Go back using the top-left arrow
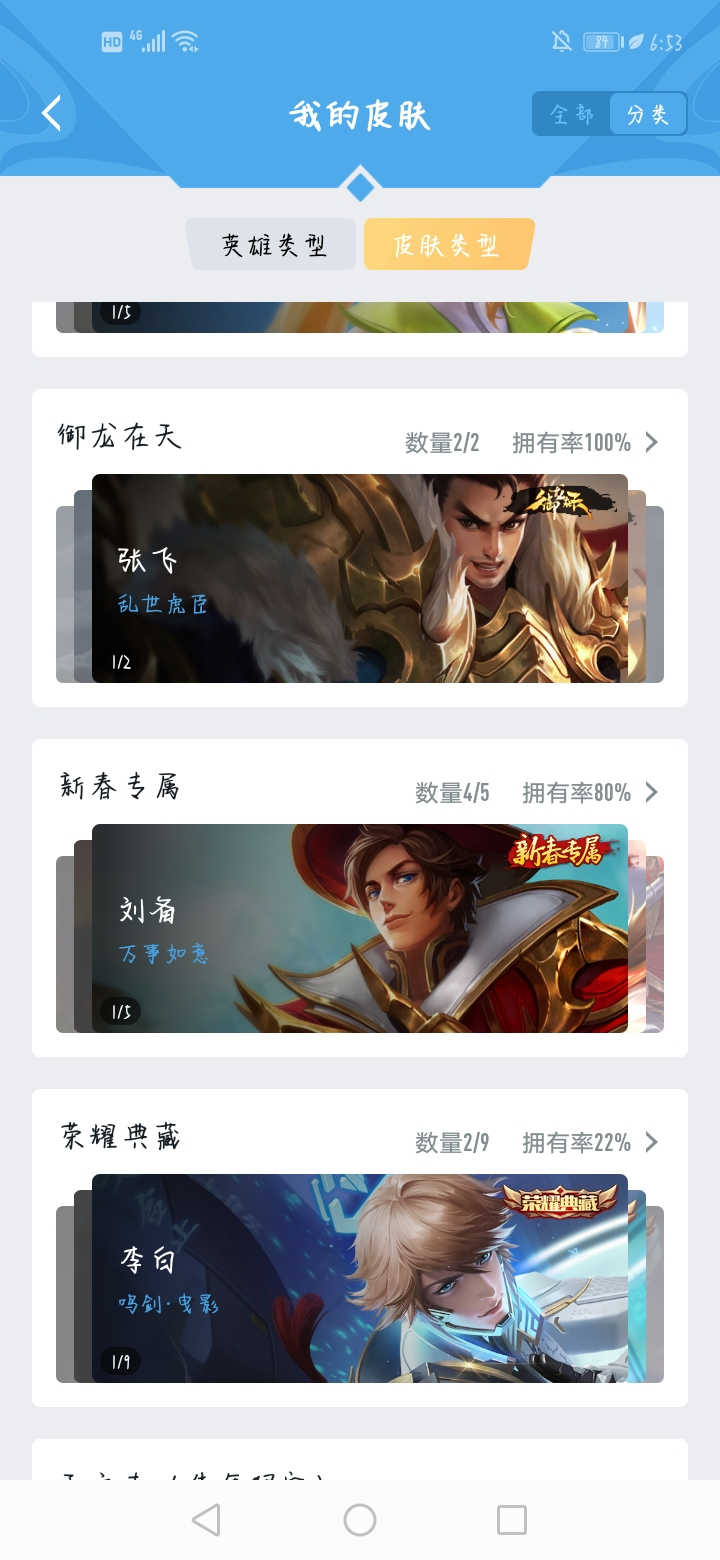The width and height of the screenshot is (720, 1560). click(52, 113)
